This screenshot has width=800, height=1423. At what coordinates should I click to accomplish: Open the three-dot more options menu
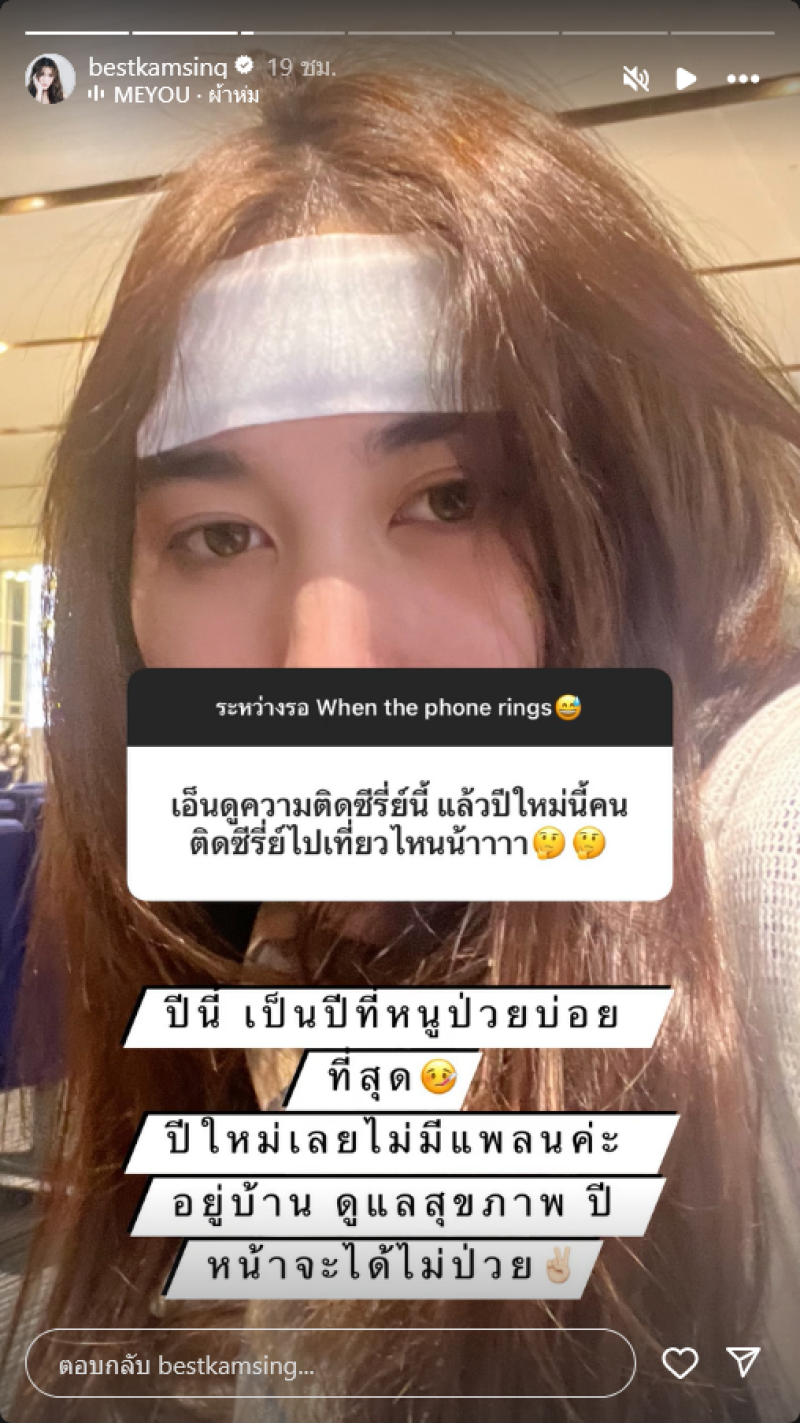point(743,79)
